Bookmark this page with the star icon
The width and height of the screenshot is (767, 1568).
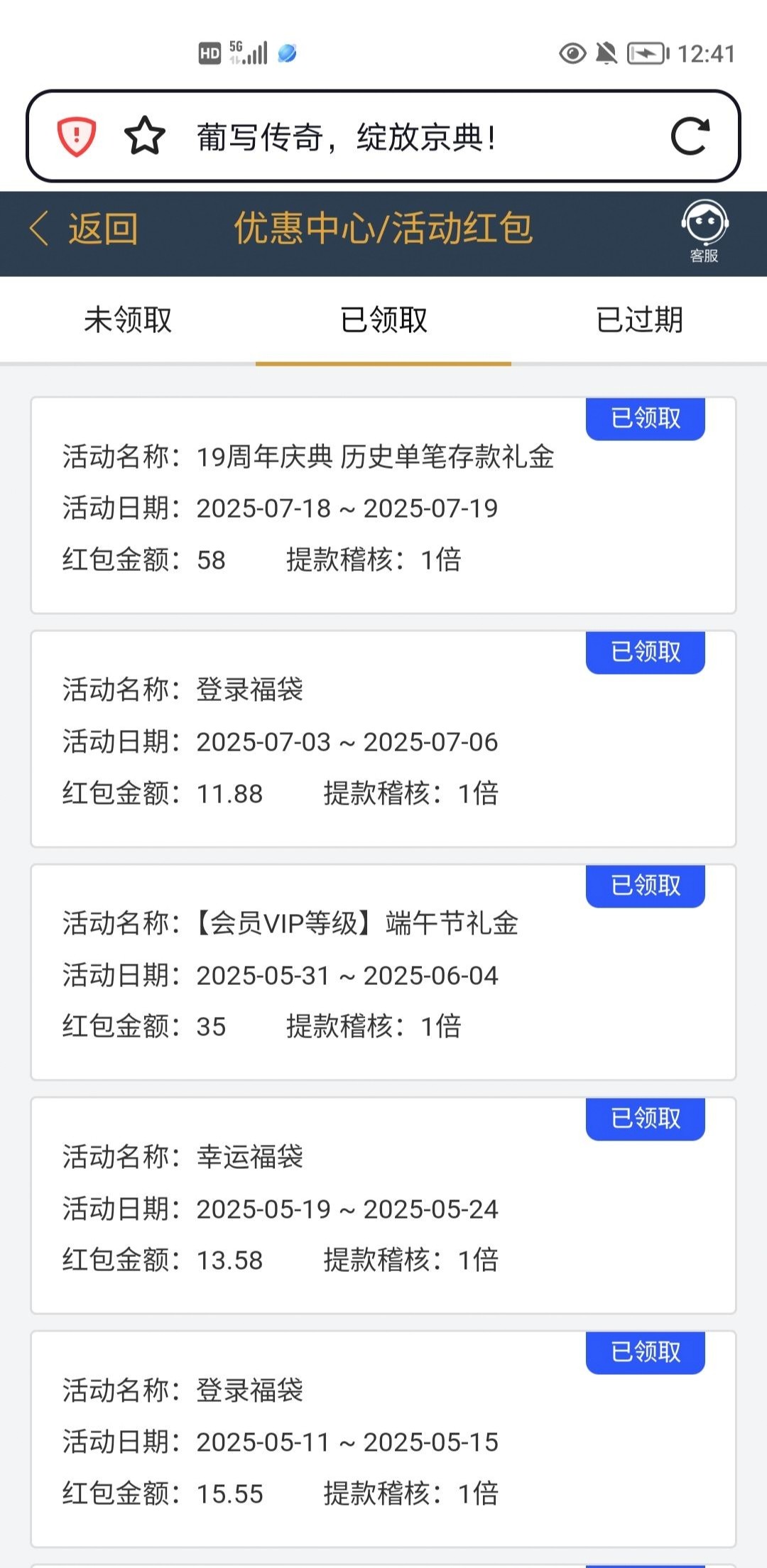tap(145, 136)
